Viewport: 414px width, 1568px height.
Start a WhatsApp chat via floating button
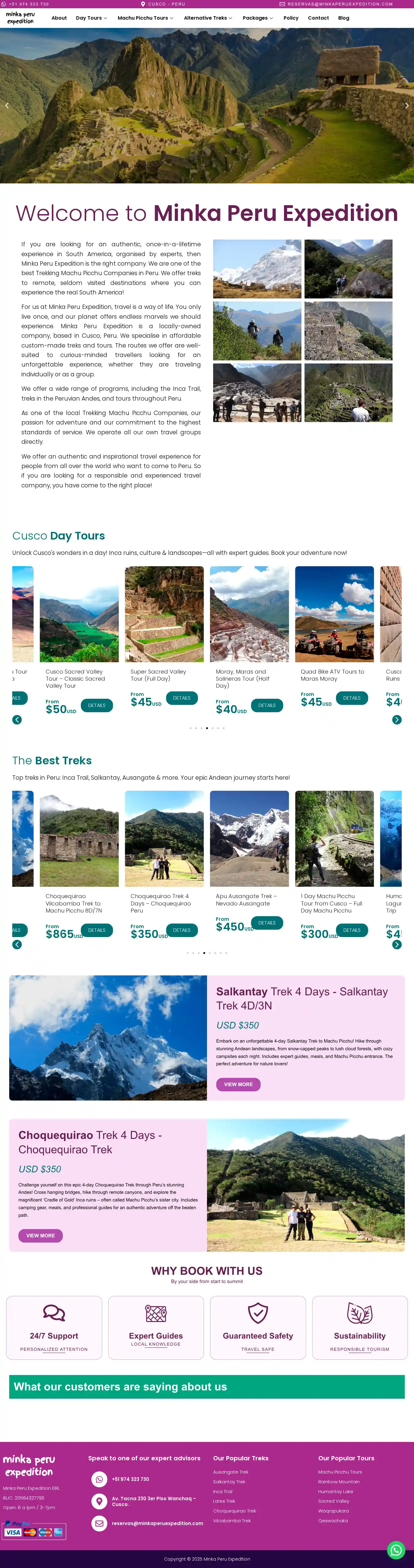pyautogui.click(x=396, y=1549)
